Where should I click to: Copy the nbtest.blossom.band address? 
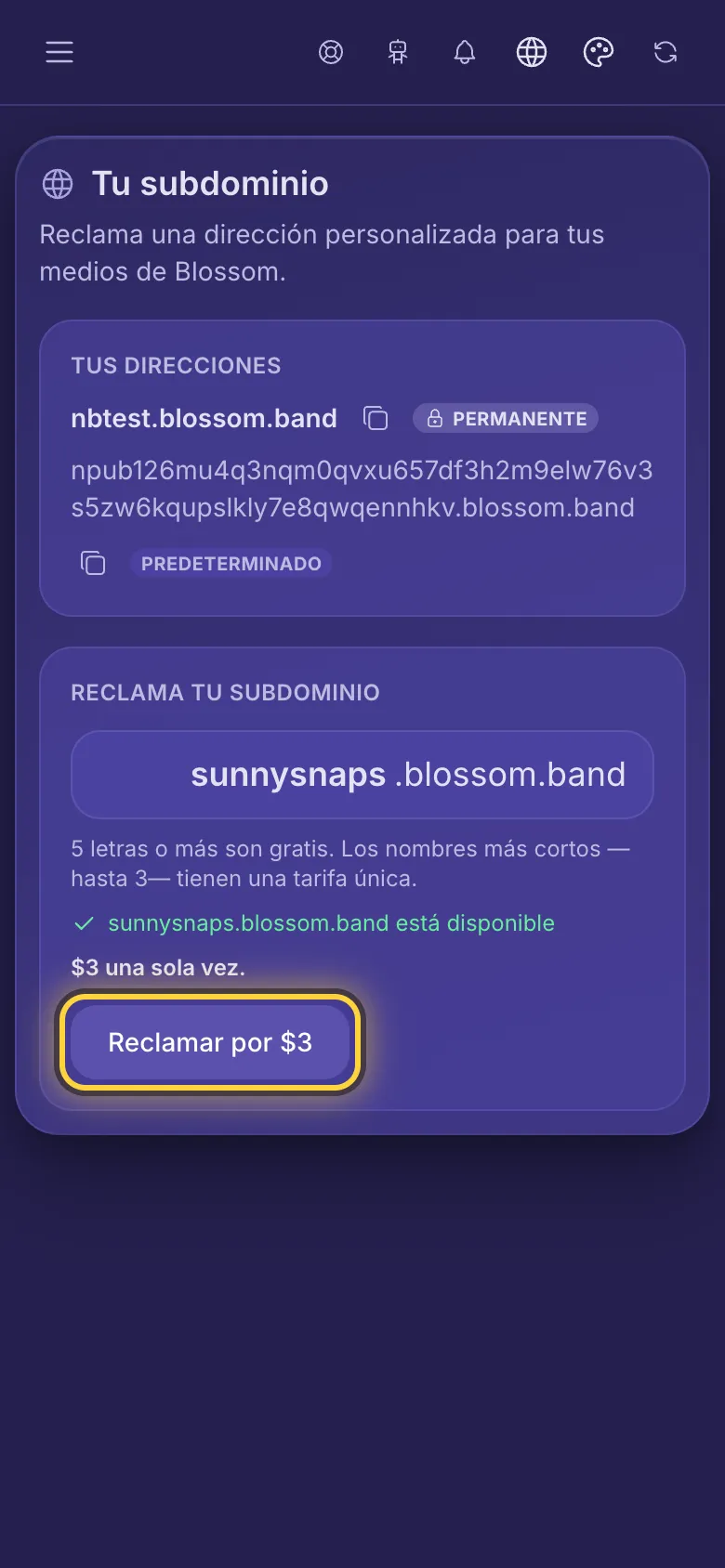376,419
